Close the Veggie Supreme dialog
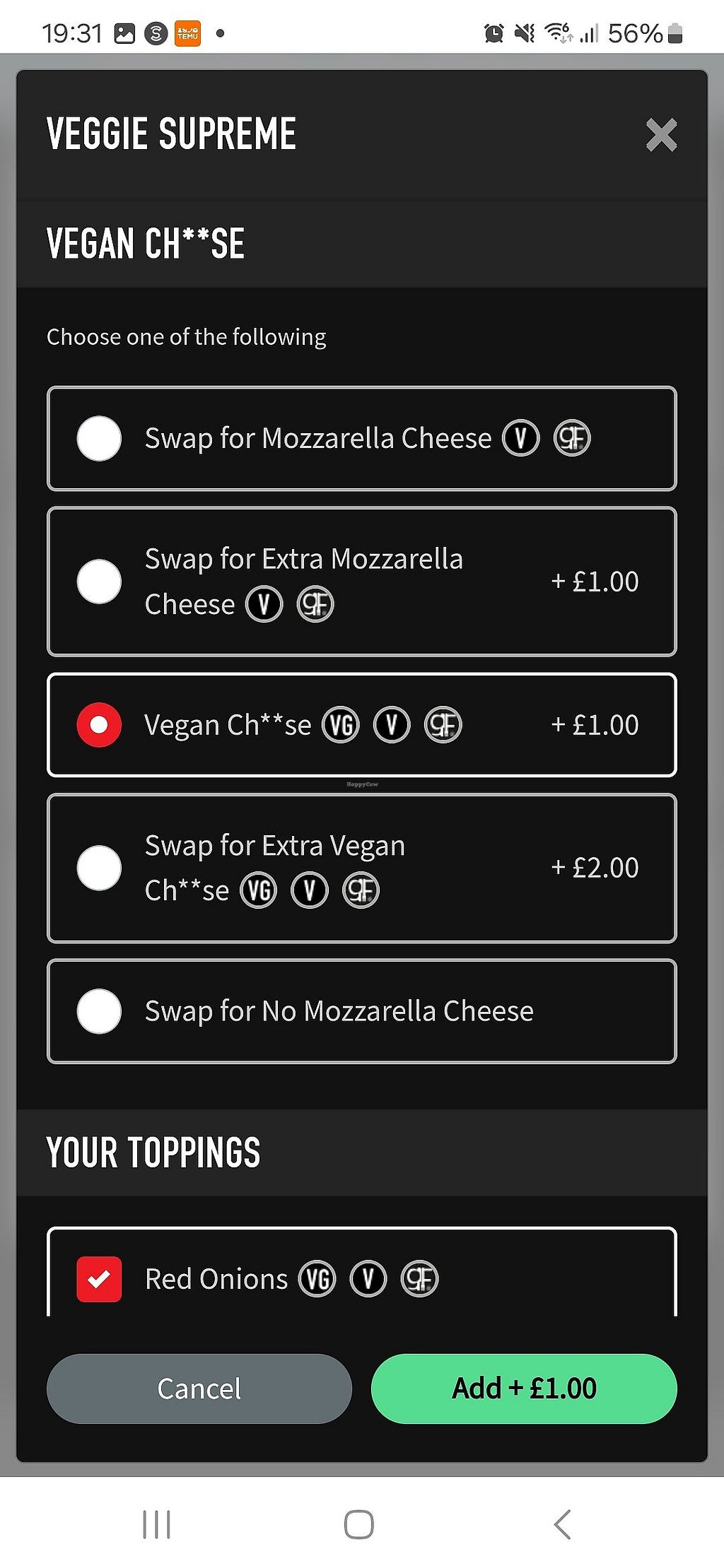 (661, 135)
